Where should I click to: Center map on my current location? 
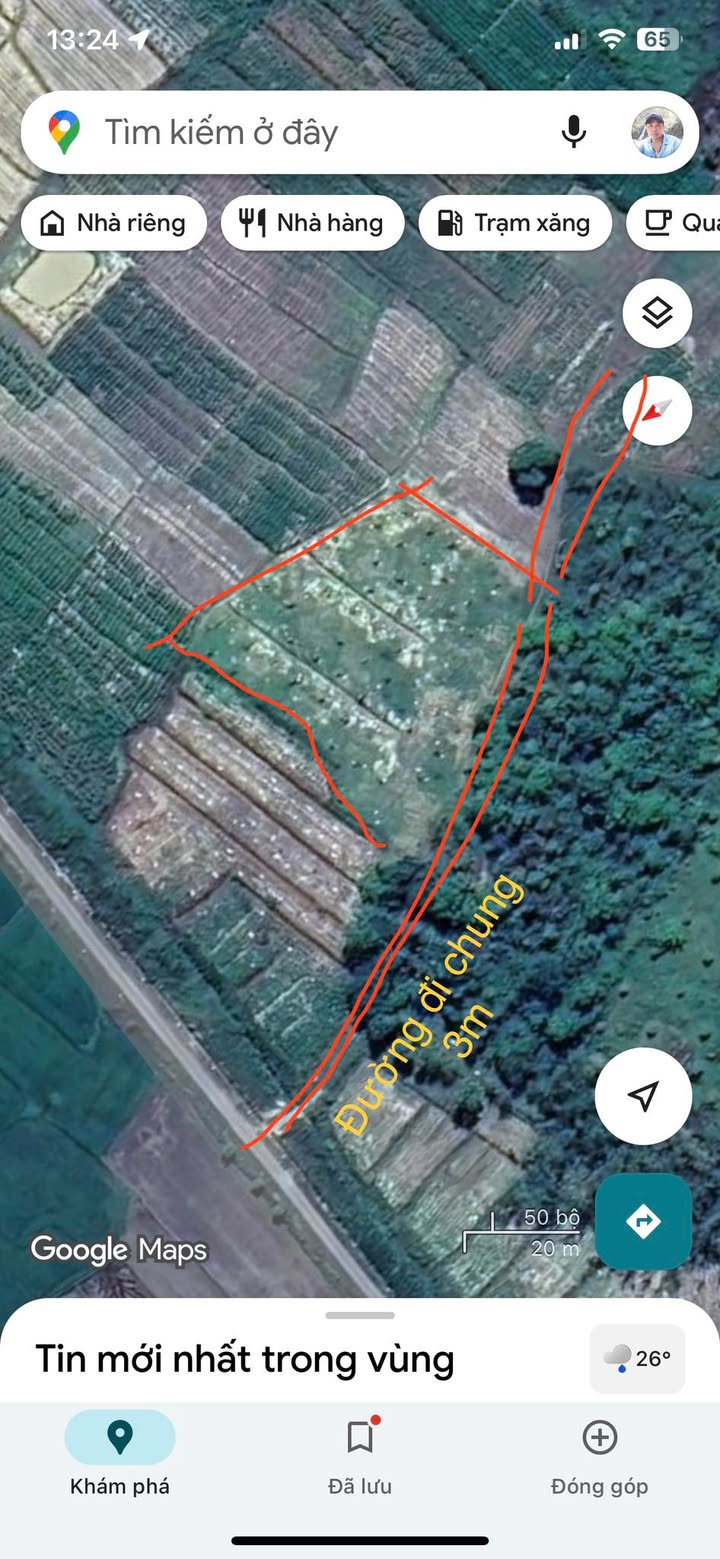pyautogui.click(x=643, y=1096)
